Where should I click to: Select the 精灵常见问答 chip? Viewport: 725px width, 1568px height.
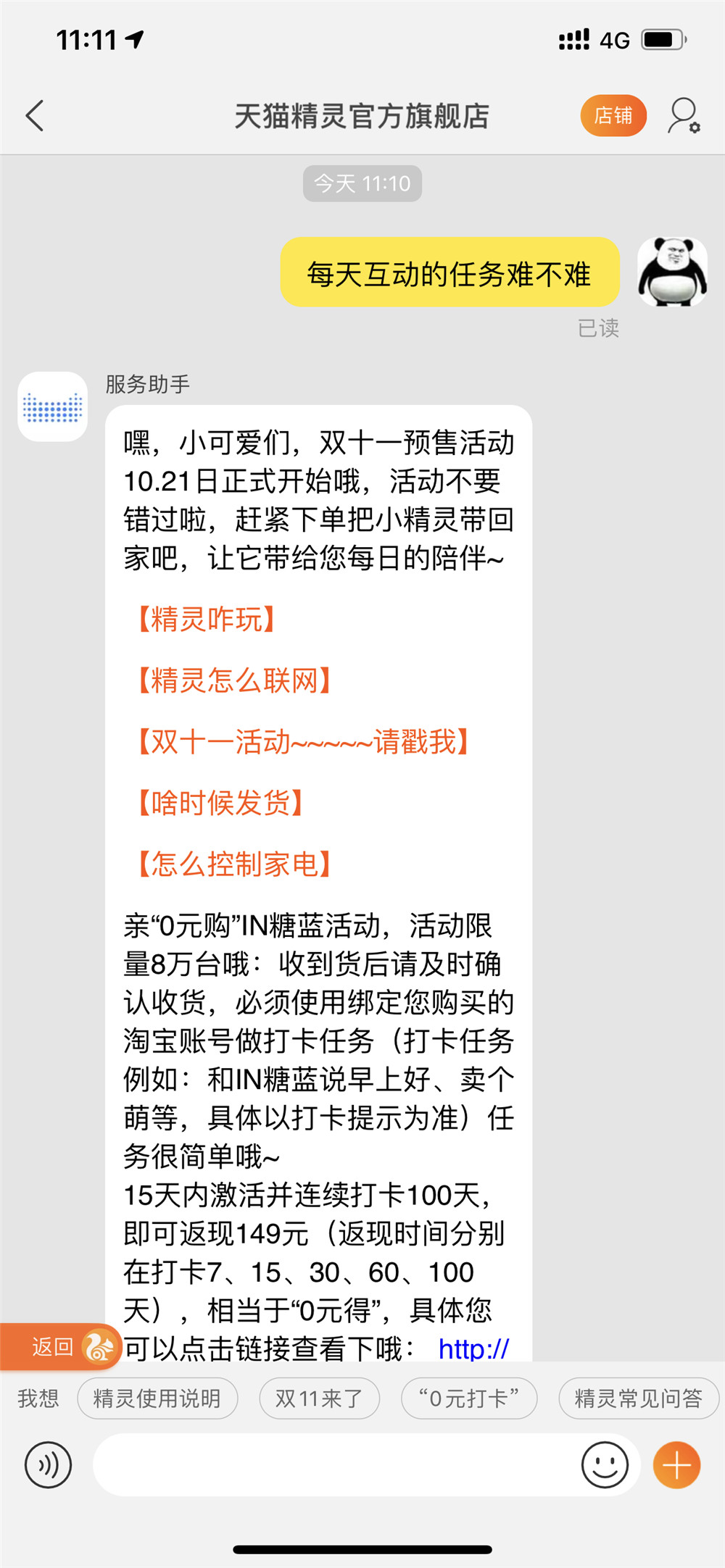pos(638,1398)
